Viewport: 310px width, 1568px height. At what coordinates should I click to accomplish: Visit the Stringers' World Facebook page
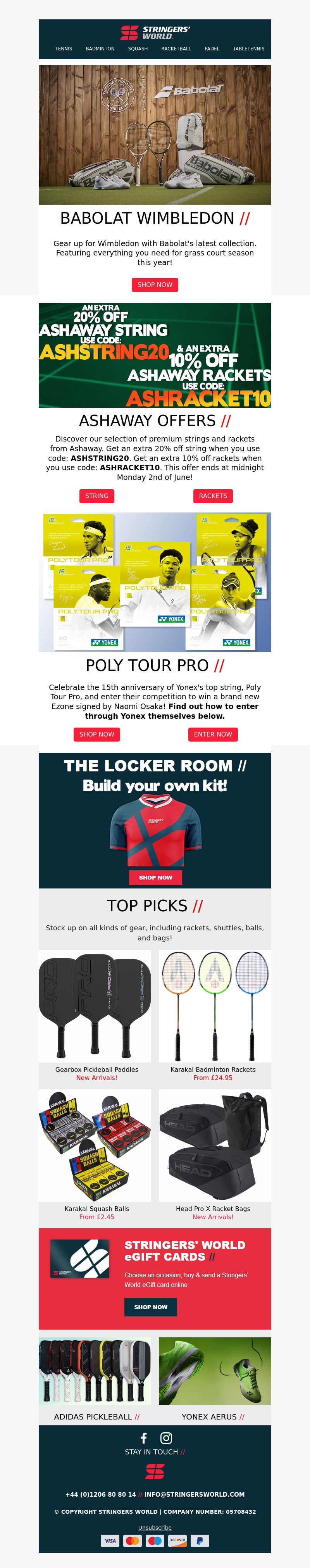click(x=144, y=1438)
